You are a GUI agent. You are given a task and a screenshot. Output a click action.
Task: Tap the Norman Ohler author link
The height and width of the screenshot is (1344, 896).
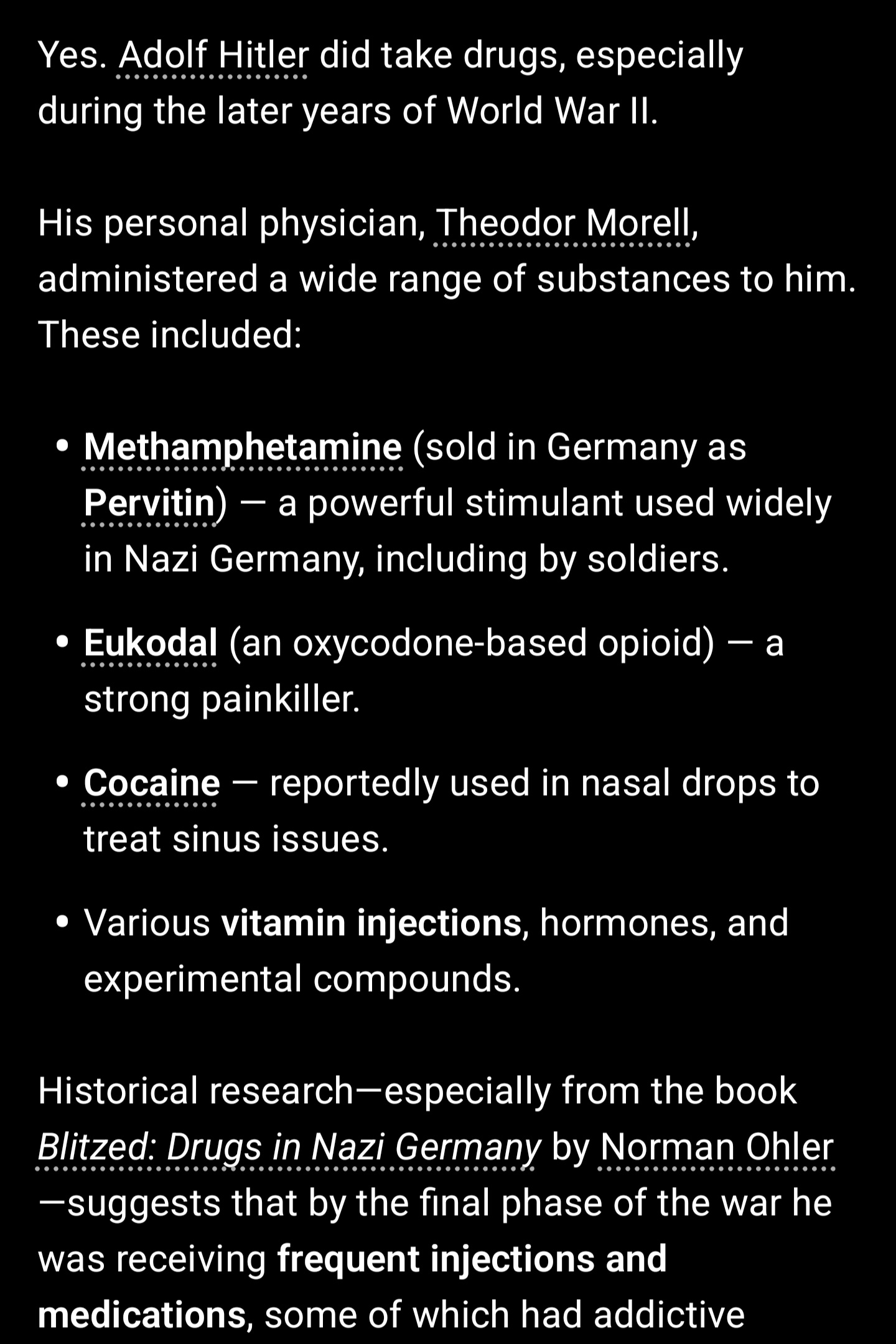point(716,1147)
